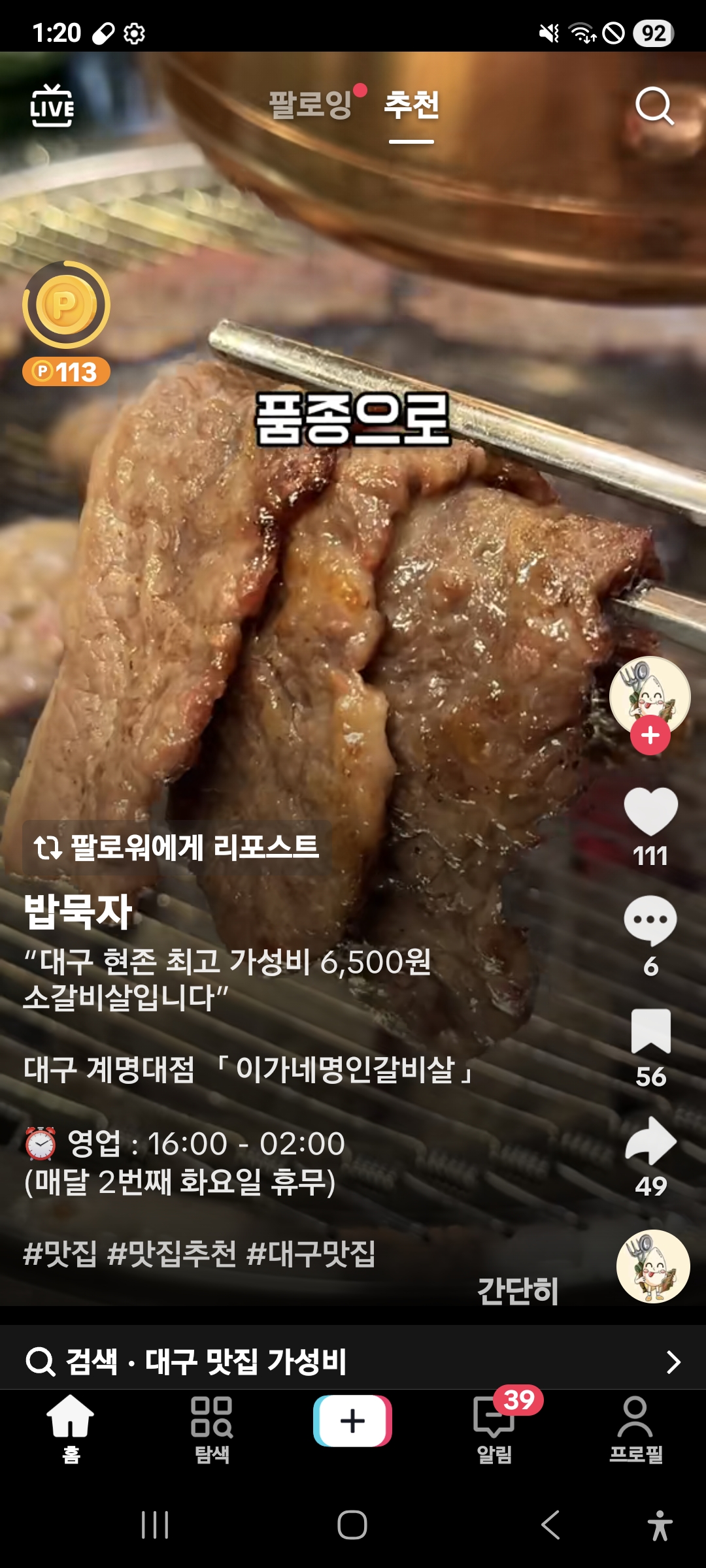Follow the creator with the red plus
This screenshot has height=1568, width=706.
click(650, 736)
